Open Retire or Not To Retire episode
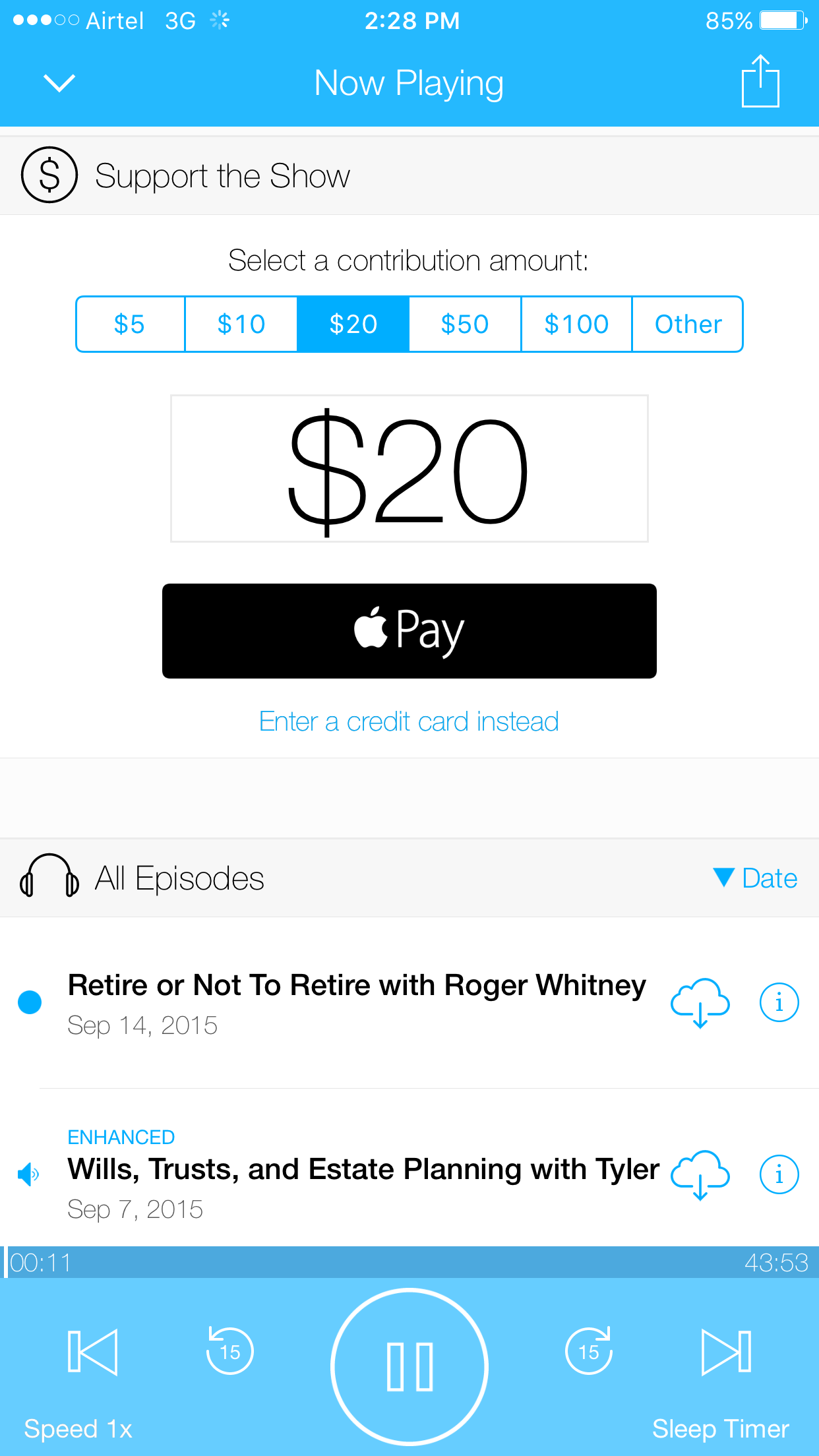 (356, 1002)
